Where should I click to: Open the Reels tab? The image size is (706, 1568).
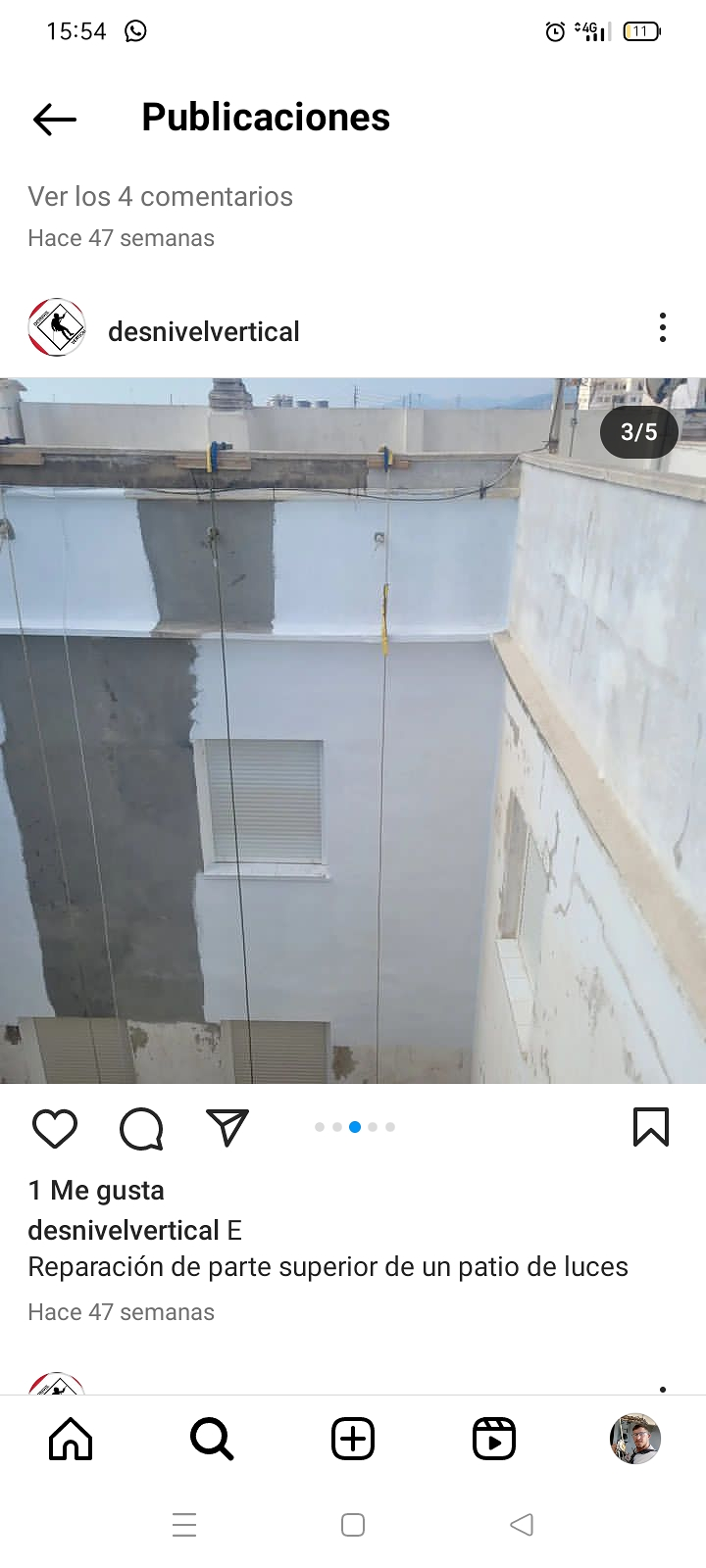[x=494, y=1440]
